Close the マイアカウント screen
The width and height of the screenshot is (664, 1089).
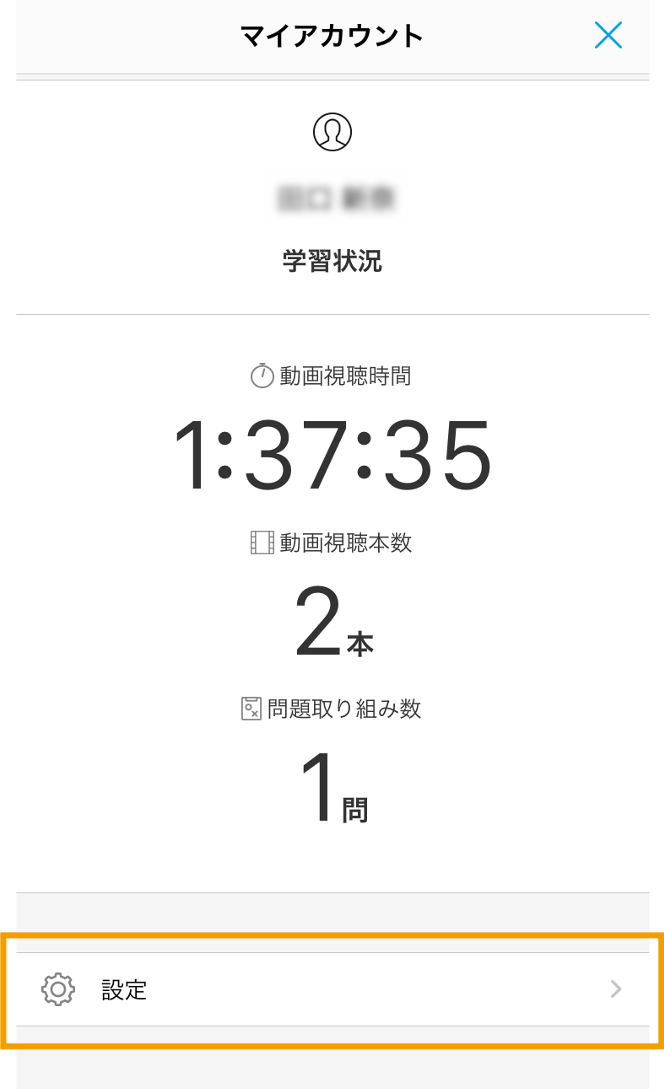pyautogui.click(x=608, y=36)
